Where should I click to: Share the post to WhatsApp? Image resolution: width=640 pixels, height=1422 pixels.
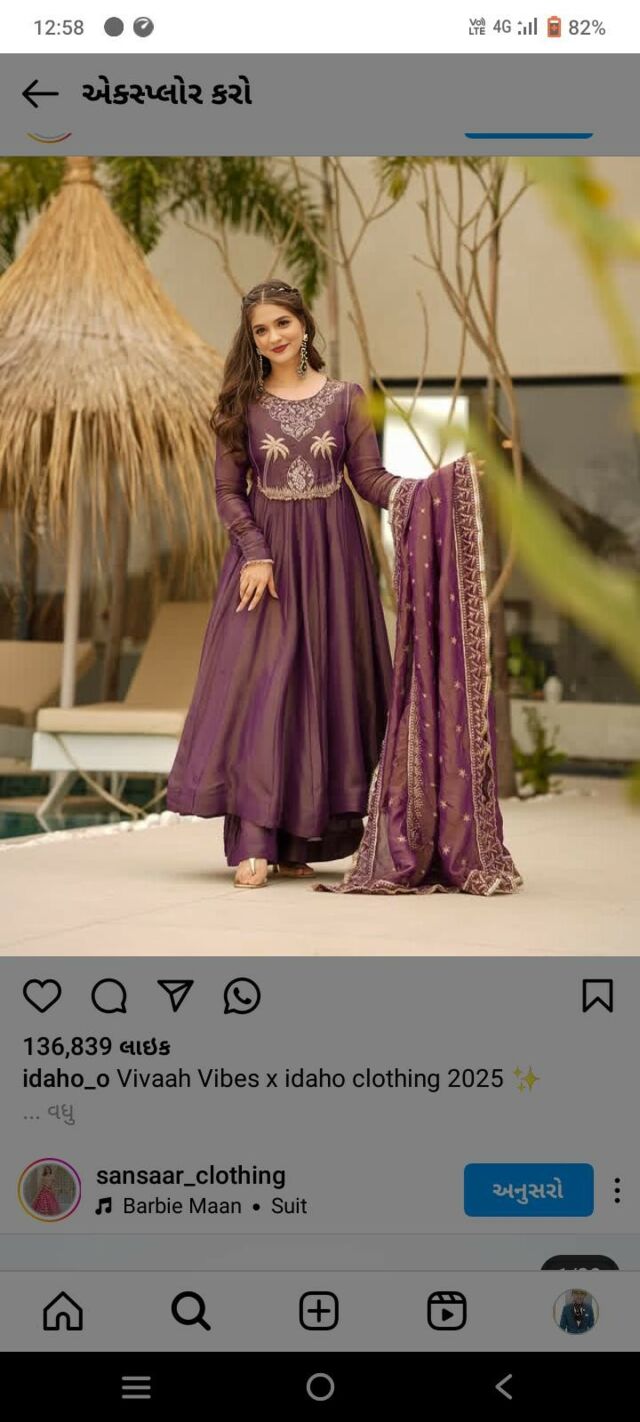(242, 996)
